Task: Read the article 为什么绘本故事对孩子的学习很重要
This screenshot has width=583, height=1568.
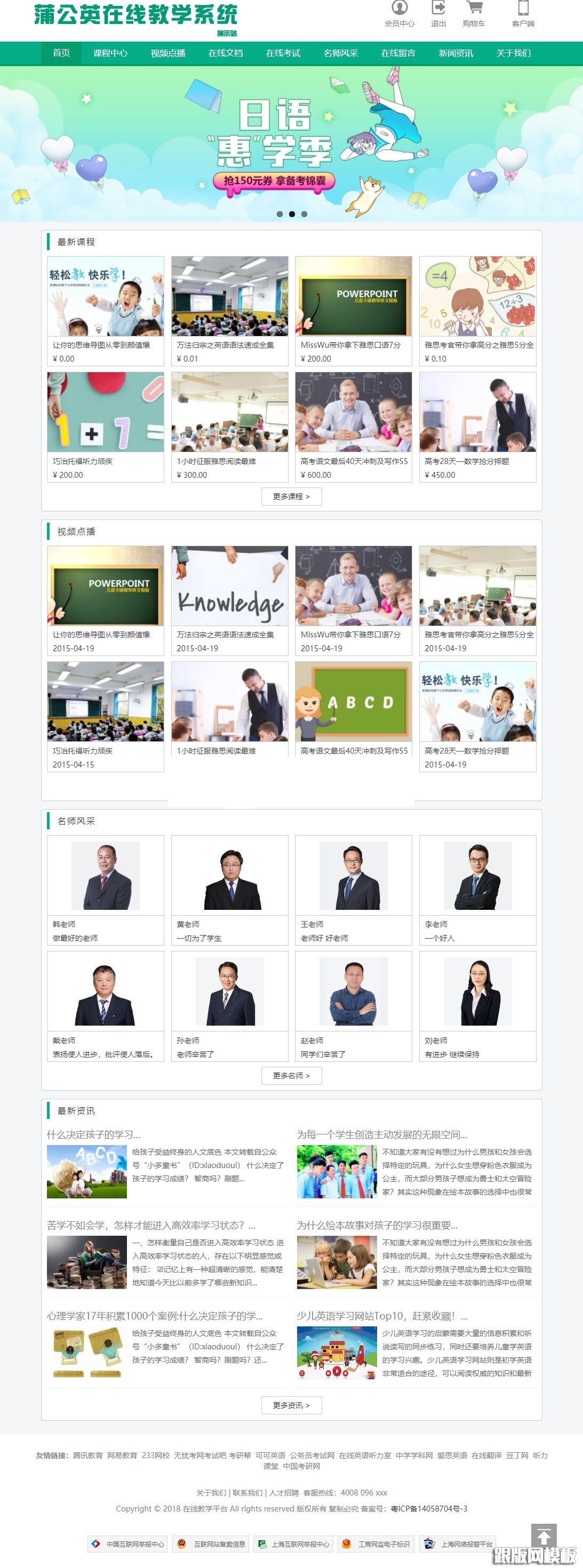Action: 377,1225
